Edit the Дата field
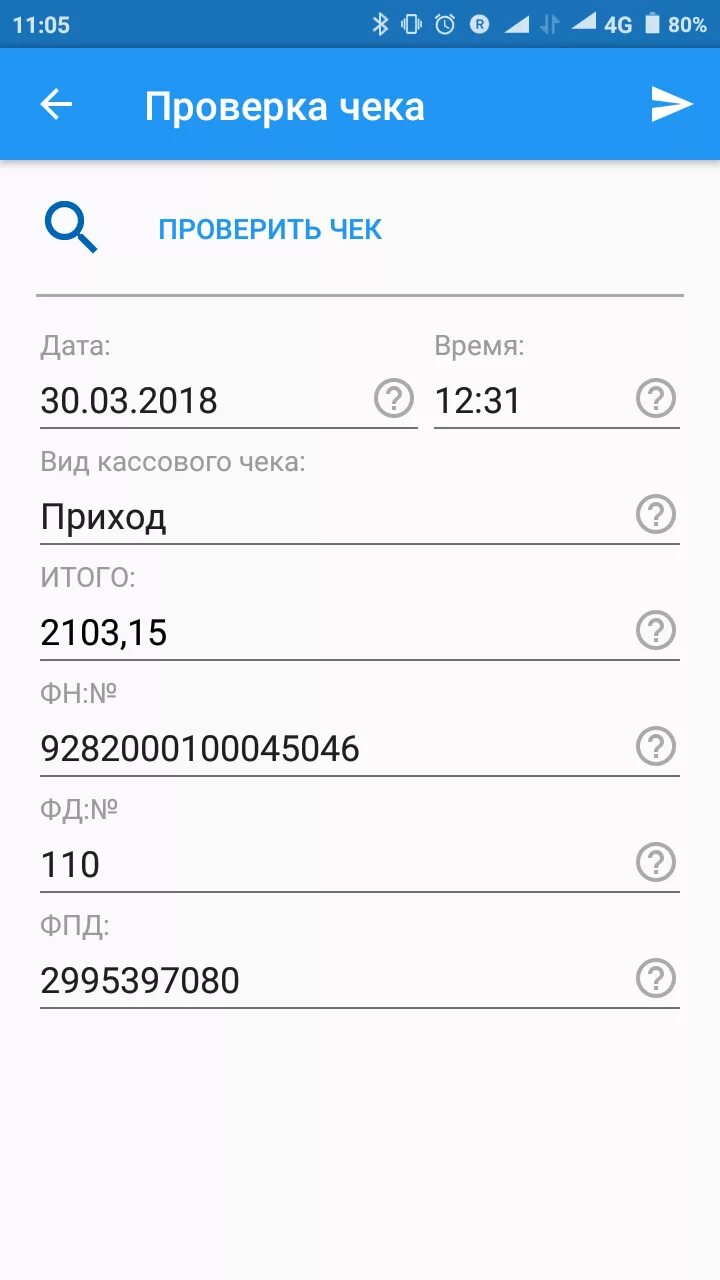 tap(200, 401)
